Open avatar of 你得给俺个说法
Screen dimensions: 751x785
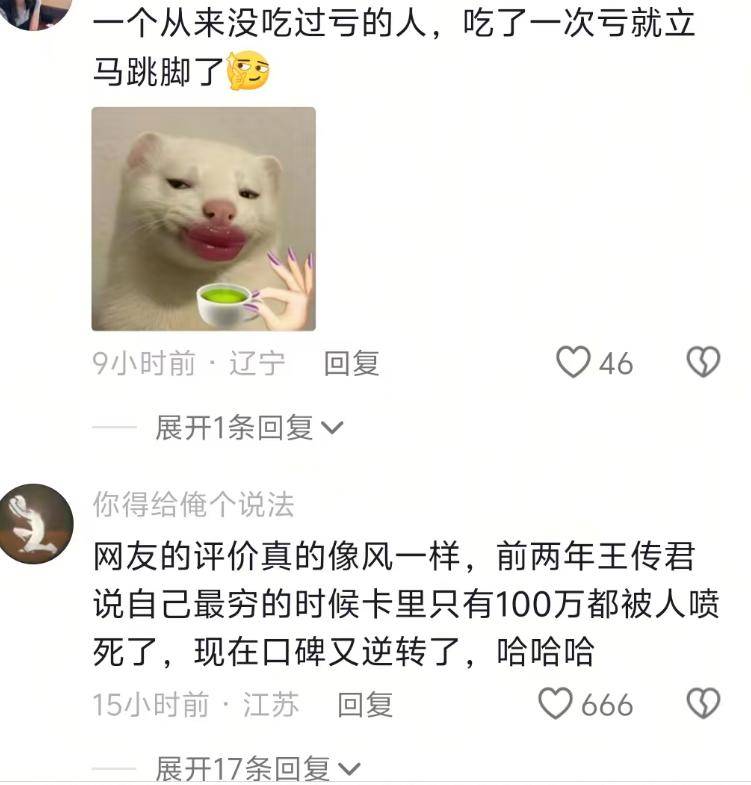pyautogui.click(x=37, y=523)
